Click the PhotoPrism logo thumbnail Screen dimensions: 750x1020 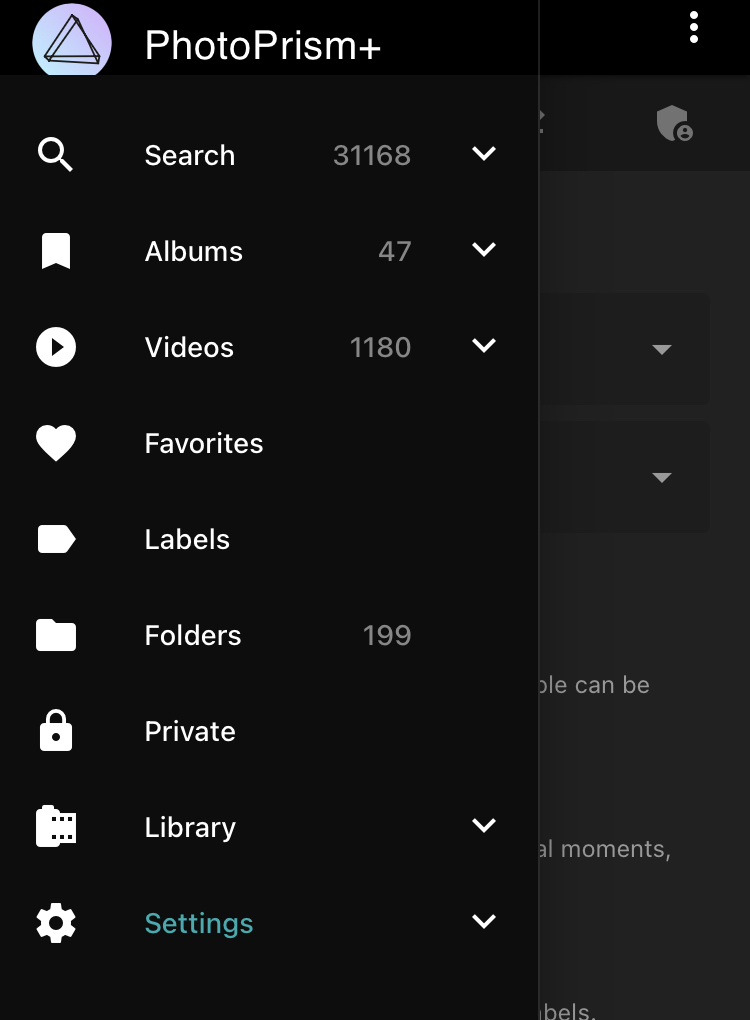(x=70, y=40)
